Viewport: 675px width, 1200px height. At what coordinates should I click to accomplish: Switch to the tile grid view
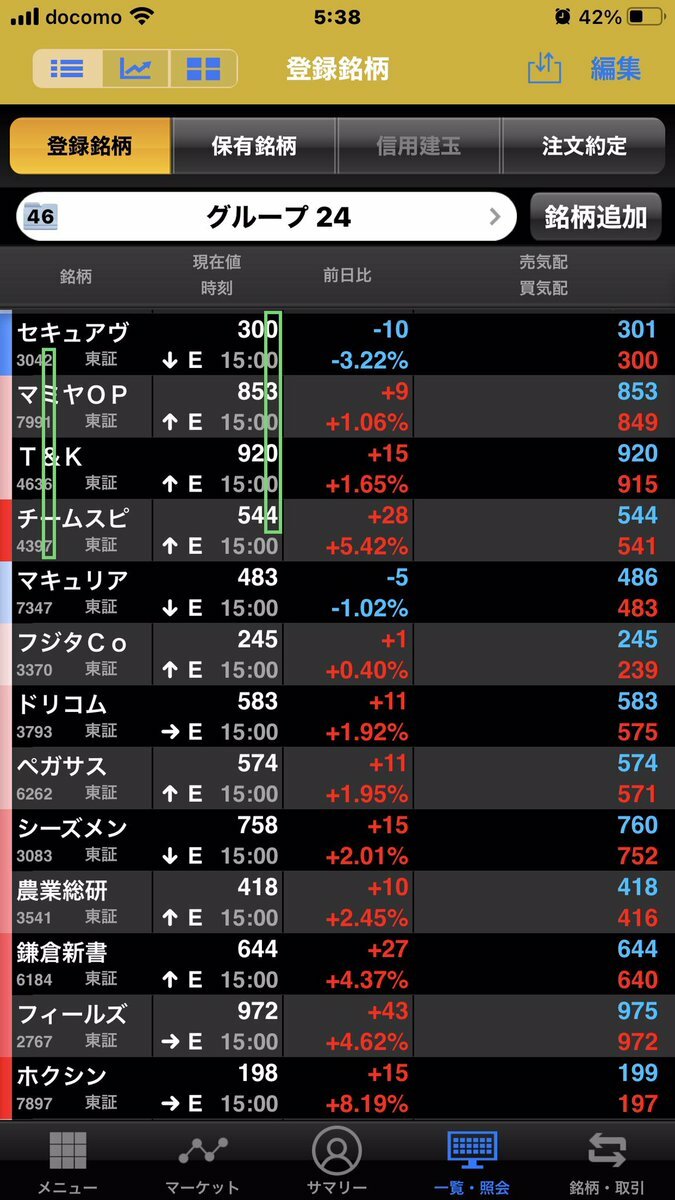pos(203,69)
